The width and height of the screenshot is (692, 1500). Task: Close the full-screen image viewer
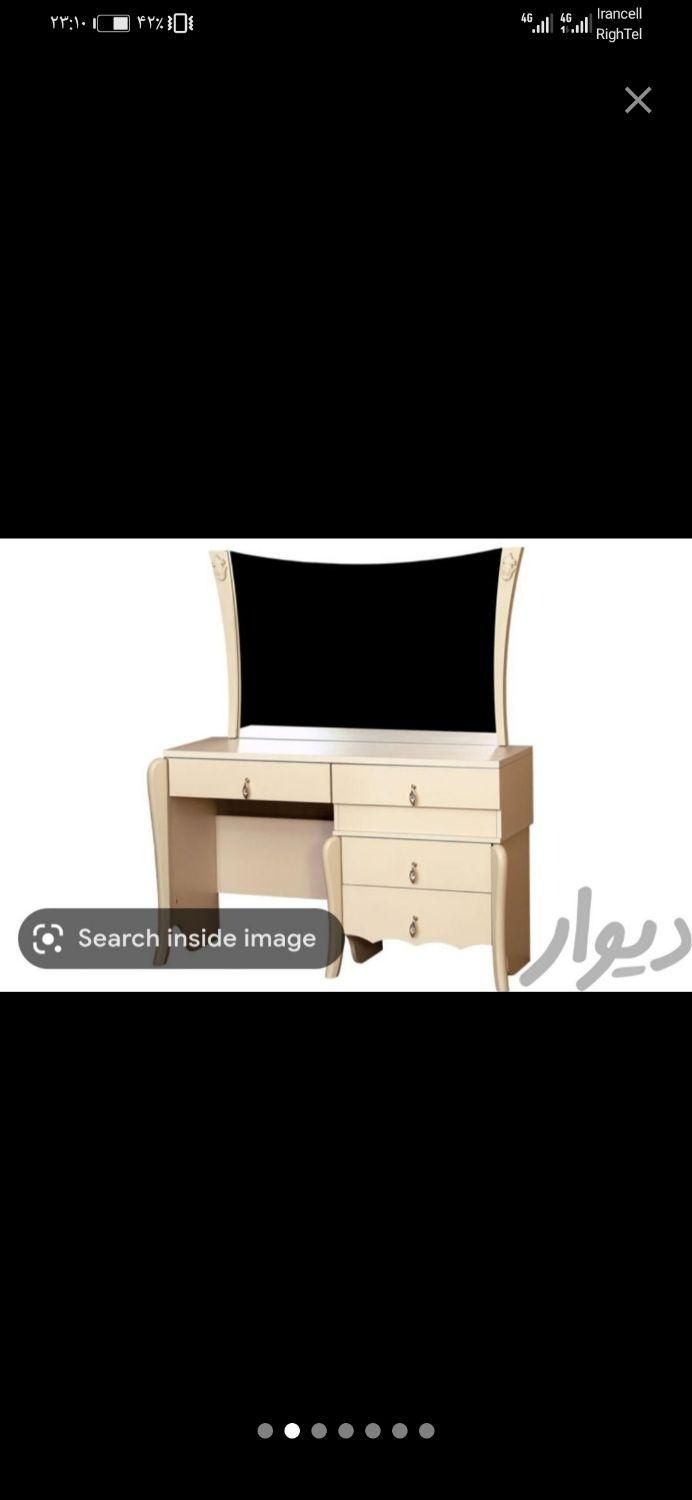pos(638,100)
